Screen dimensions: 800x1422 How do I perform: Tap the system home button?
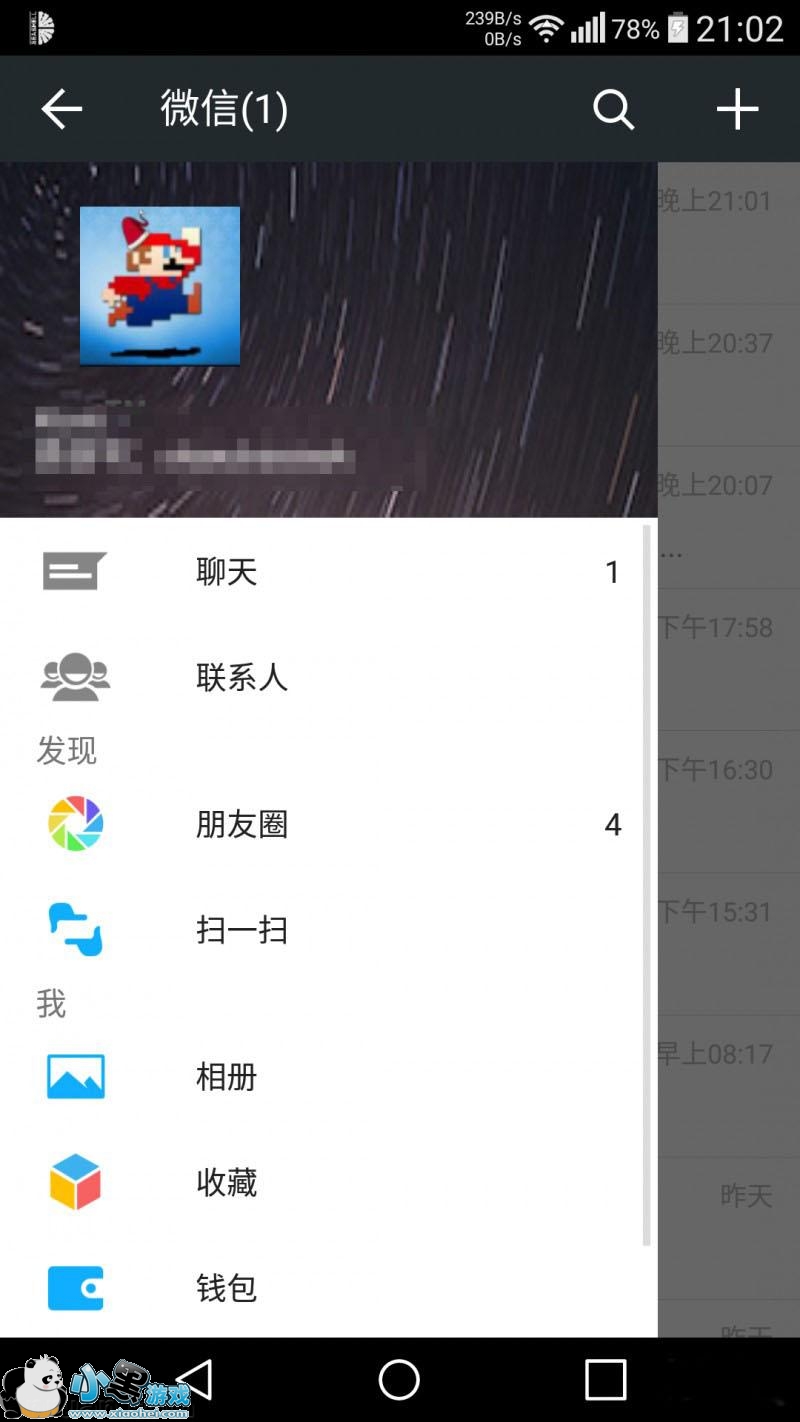[399, 1380]
